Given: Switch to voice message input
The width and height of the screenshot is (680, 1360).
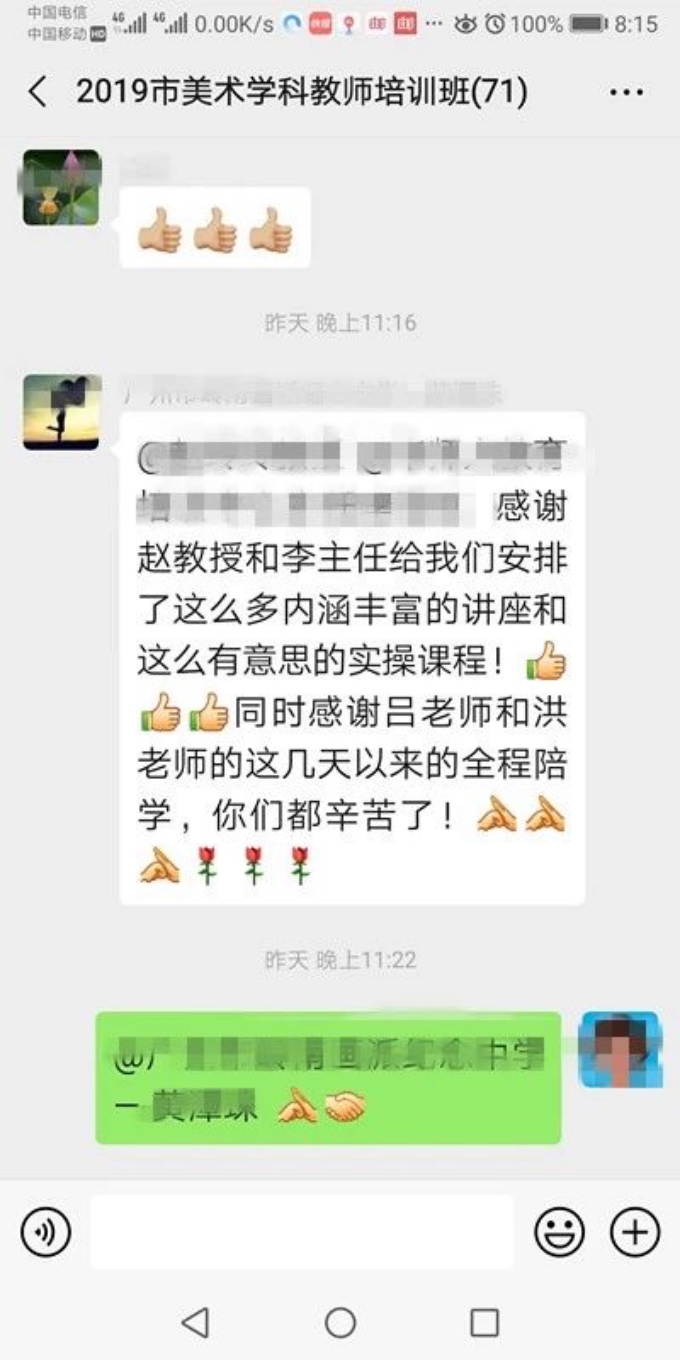Looking at the screenshot, I should click(46, 1232).
